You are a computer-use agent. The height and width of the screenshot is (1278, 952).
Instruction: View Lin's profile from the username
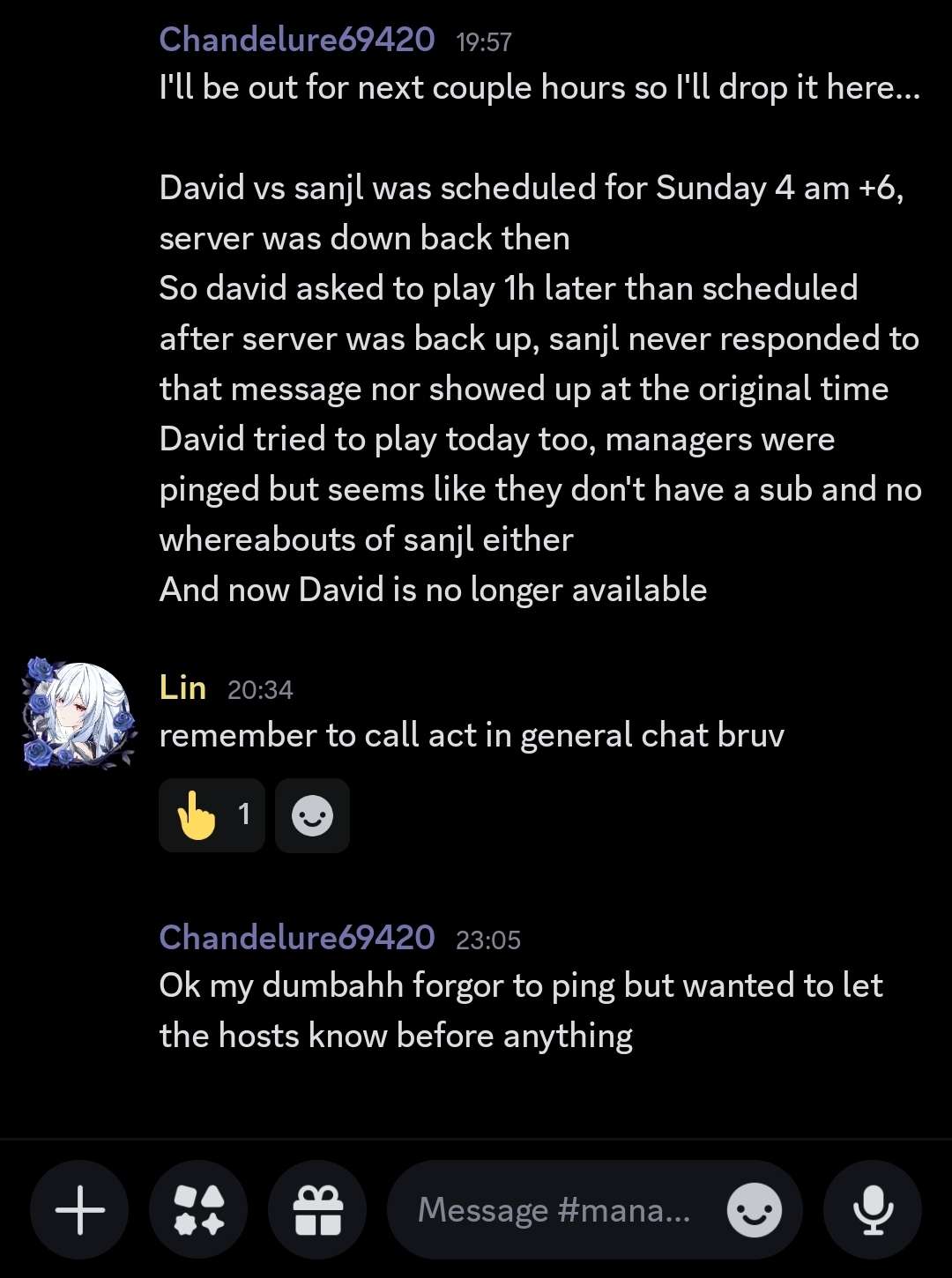182,687
